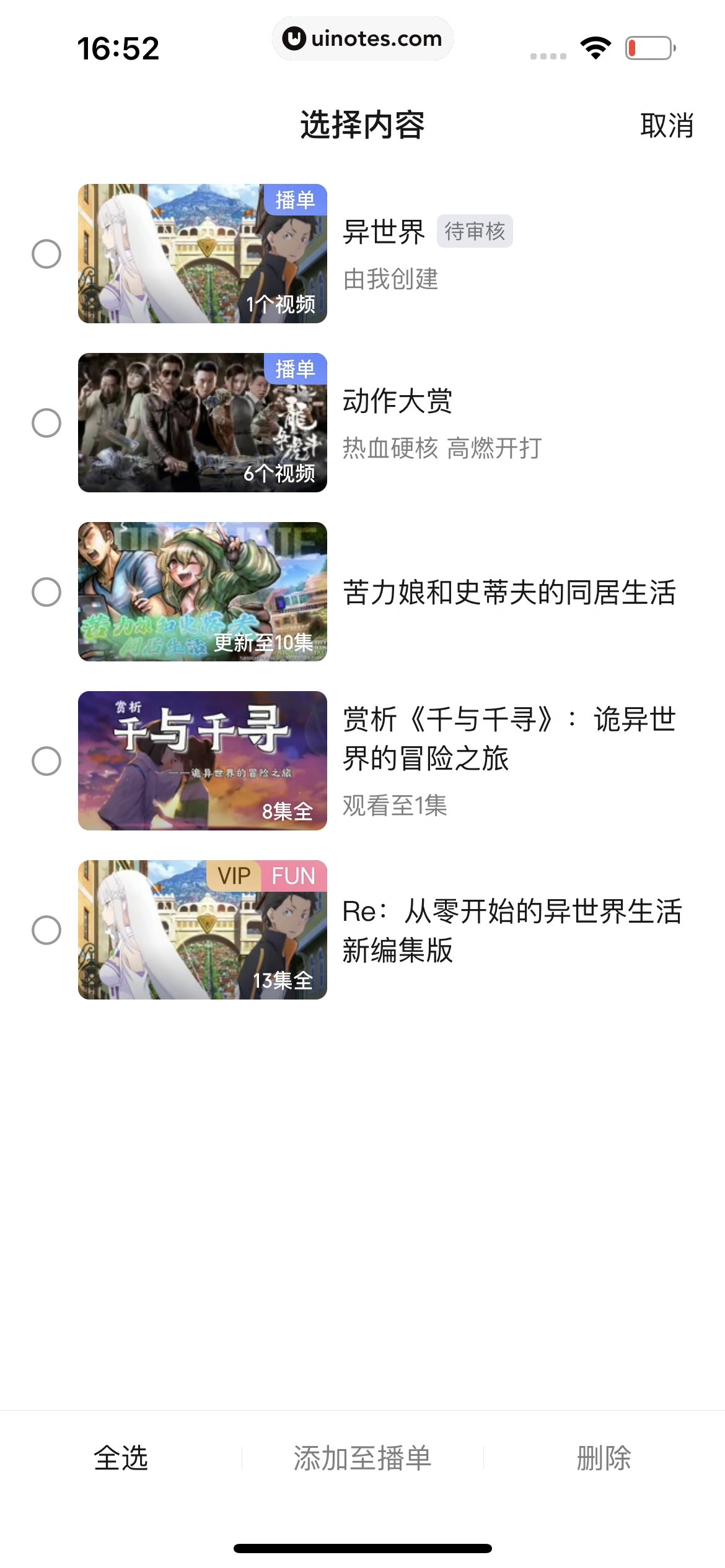The width and height of the screenshot is (725, 1568).
Task: Tap 全选 to select all items
Action: 121,1458
